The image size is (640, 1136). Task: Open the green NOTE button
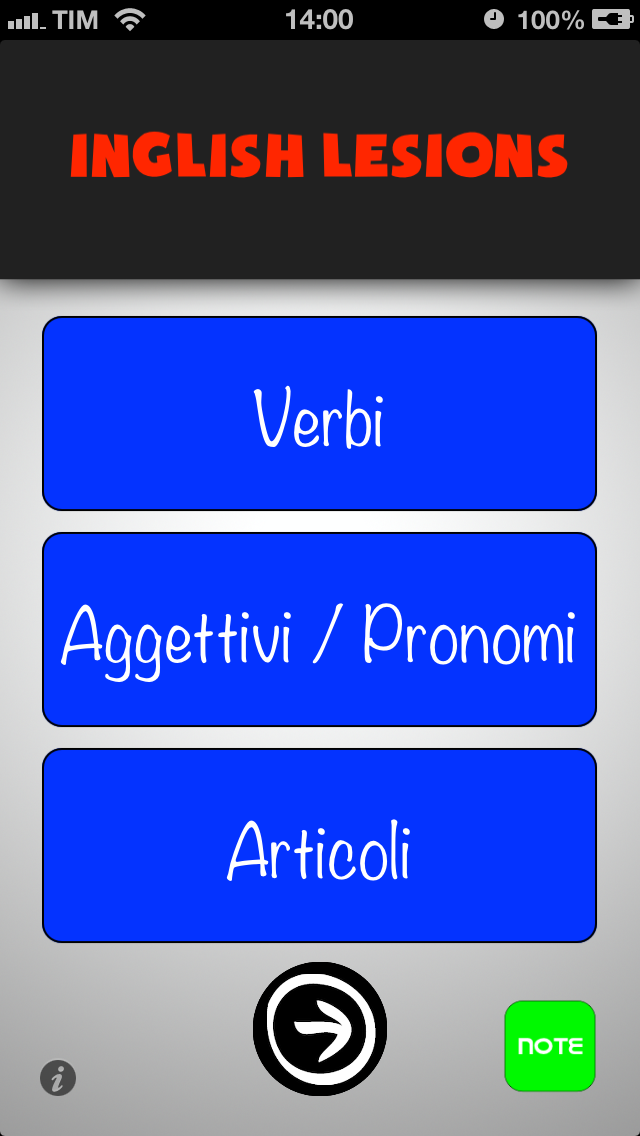click(550, 1046)
